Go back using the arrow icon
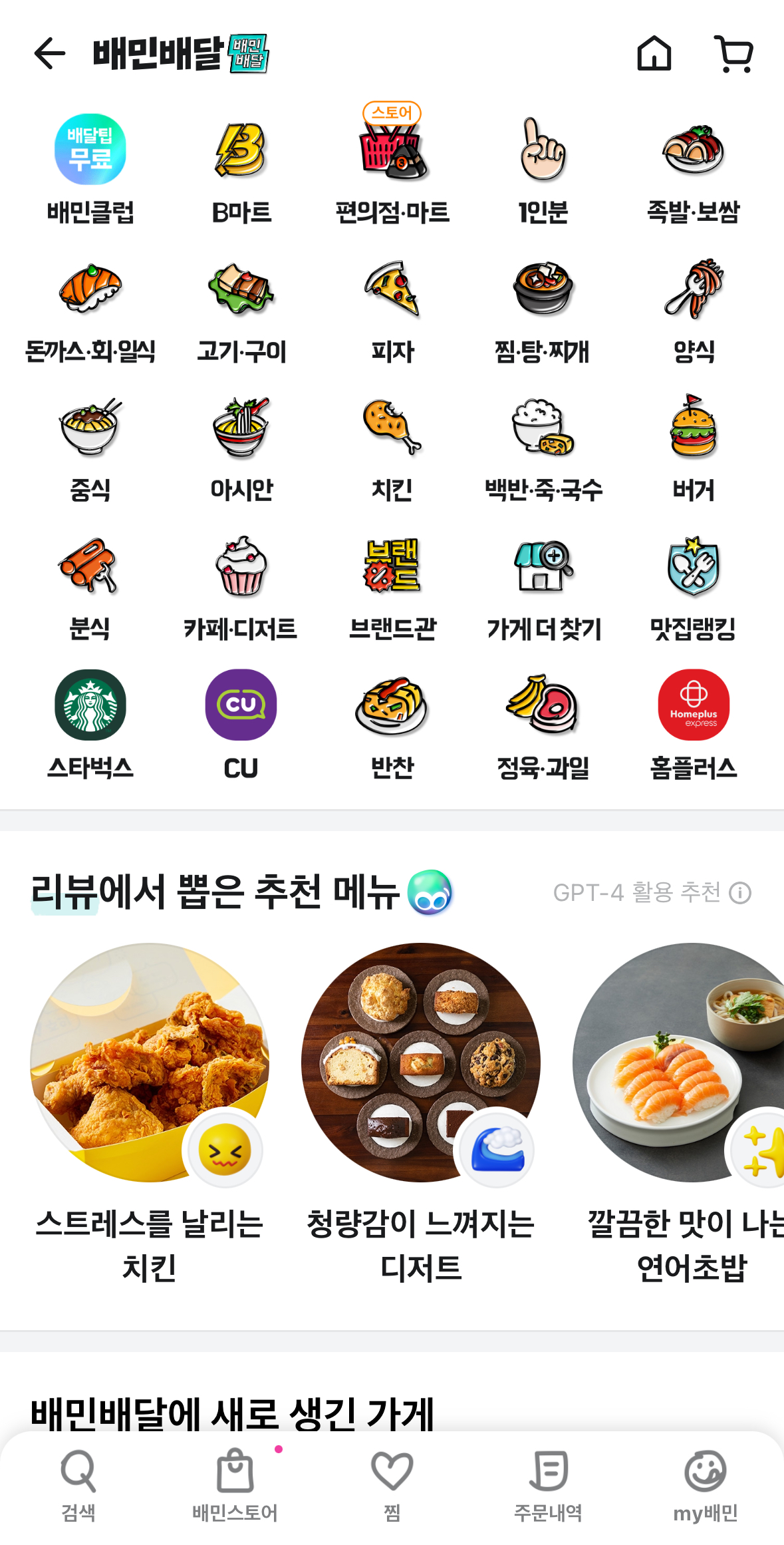 [x=50, y=53]
